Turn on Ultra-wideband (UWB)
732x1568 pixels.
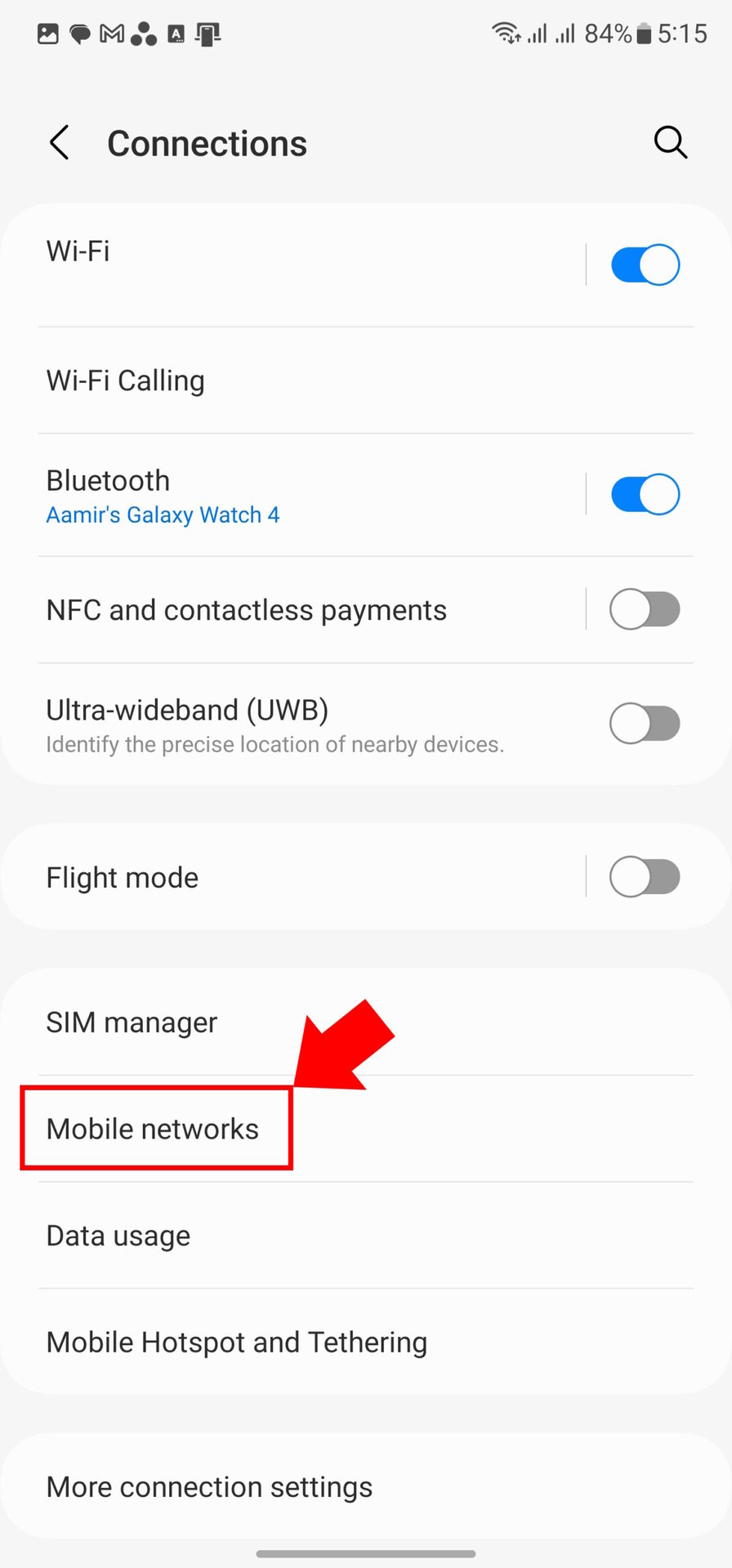645,724
